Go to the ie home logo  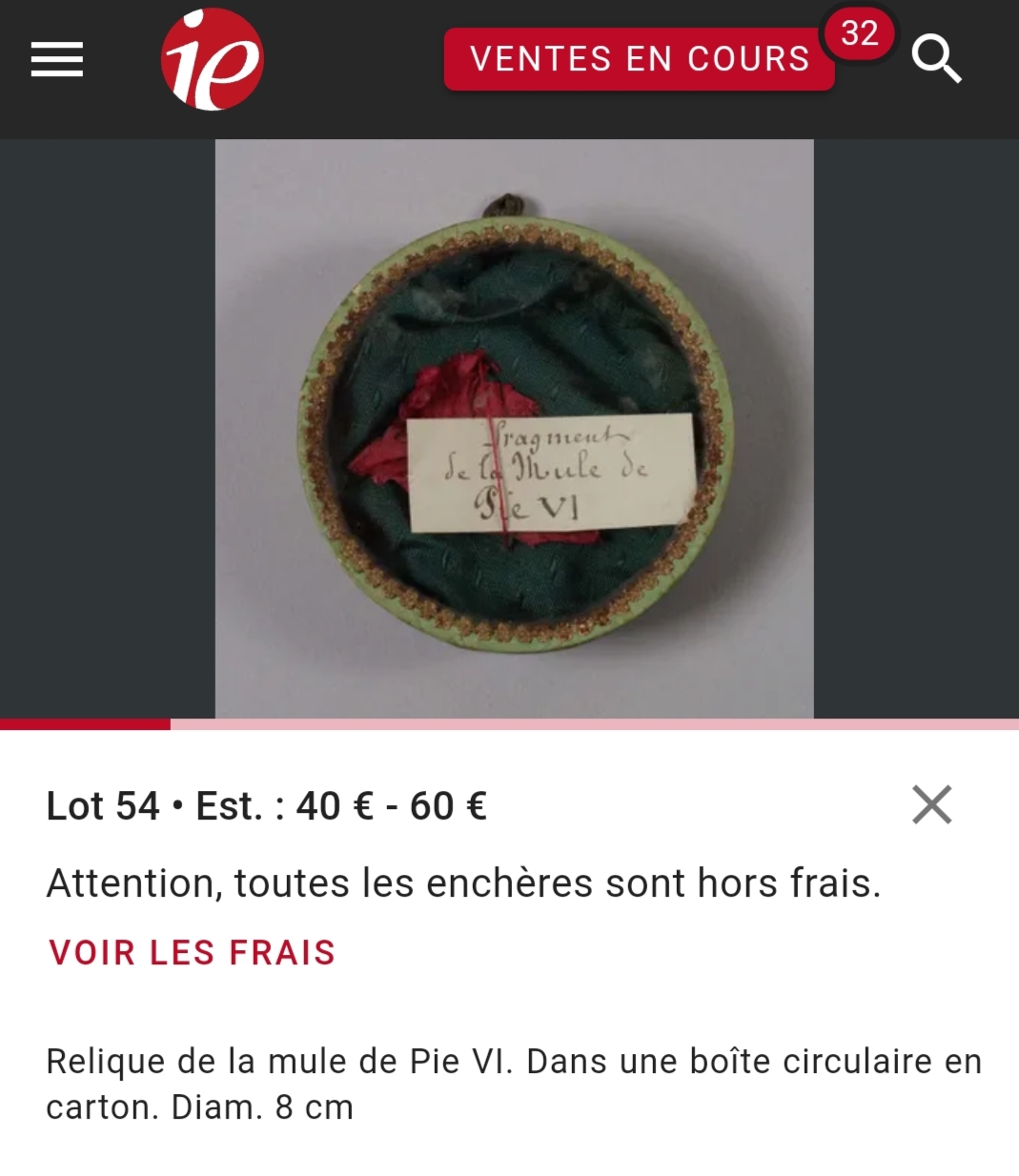coord(212,59)
